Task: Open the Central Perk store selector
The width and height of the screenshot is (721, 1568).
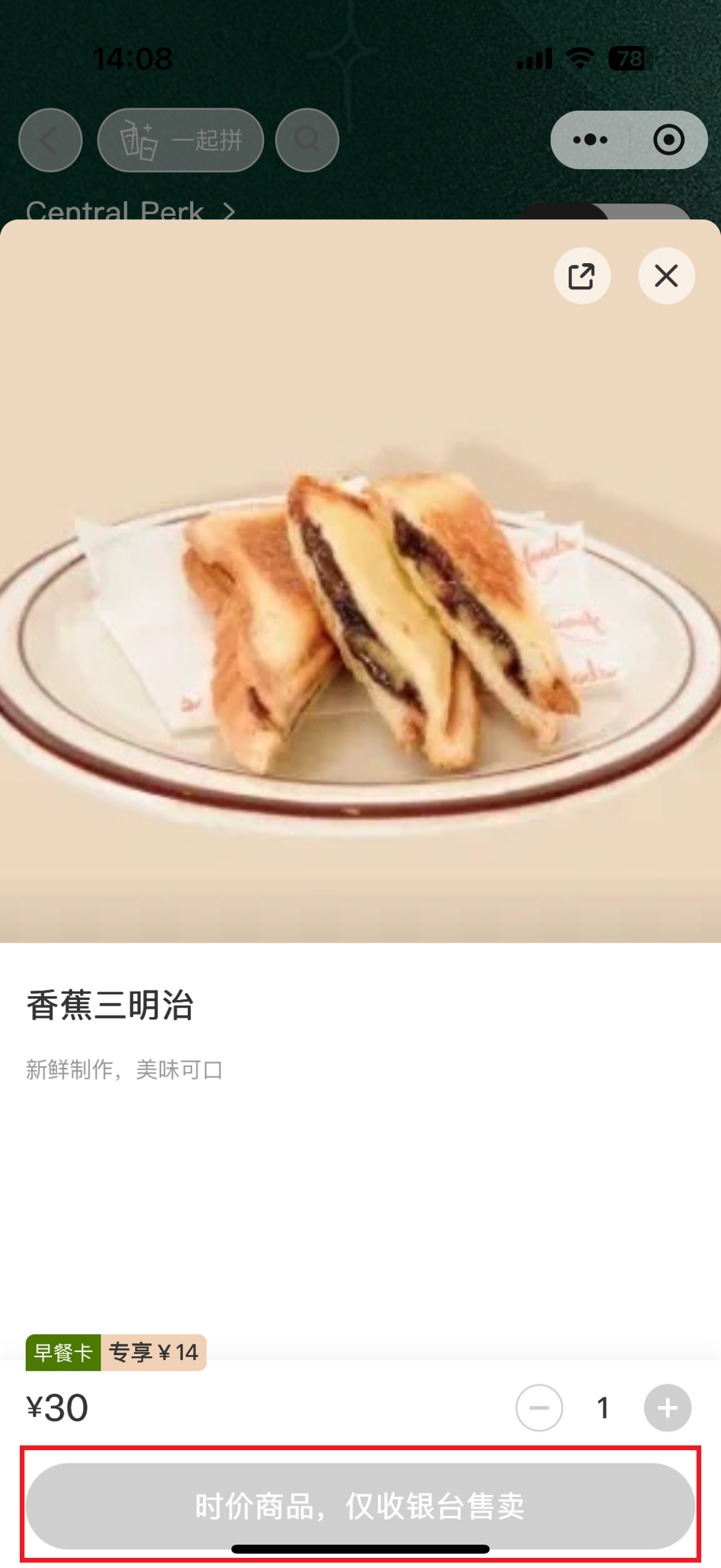Action: click(129, 211)
